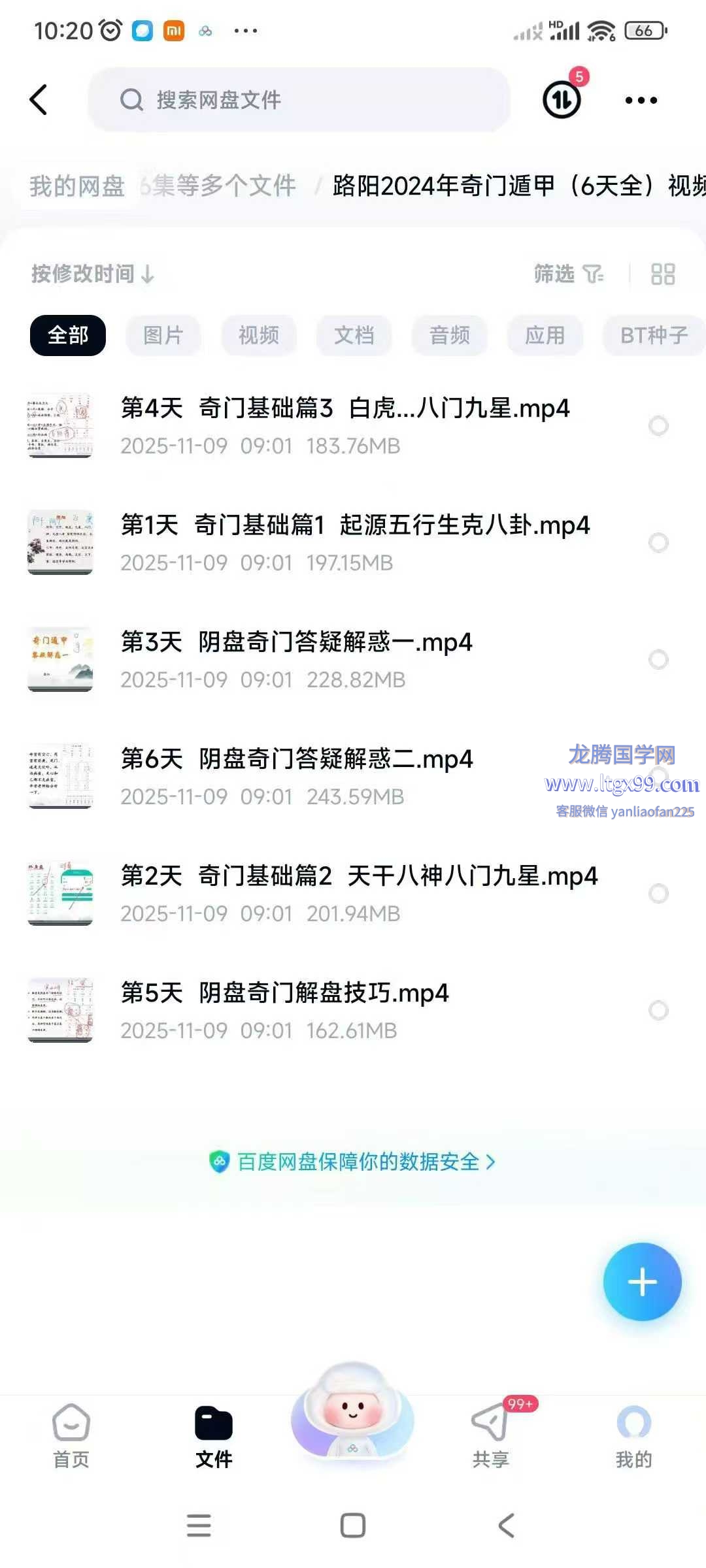This screenshot has height=1568, width=706.
Task: Open 百度网盘保障你的数据安全 link
Action: 353,1162
